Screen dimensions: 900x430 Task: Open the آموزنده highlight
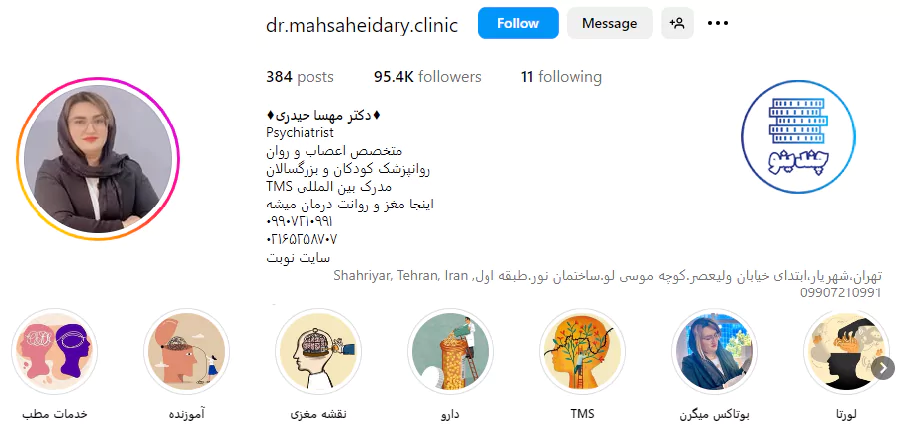coord(187,351)
